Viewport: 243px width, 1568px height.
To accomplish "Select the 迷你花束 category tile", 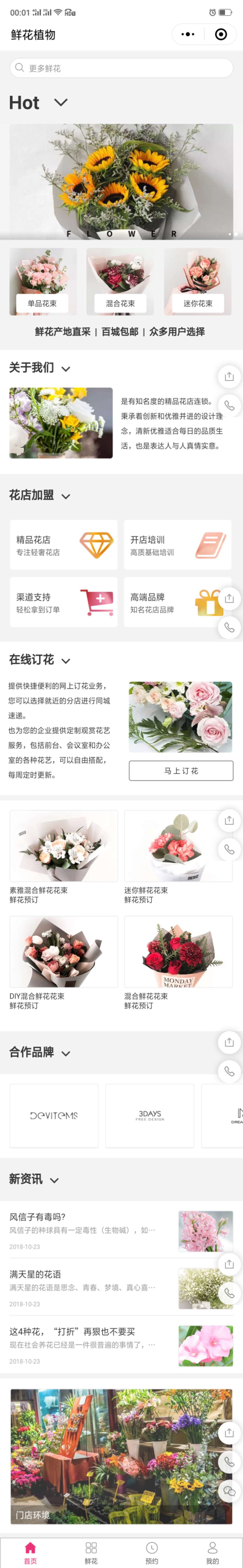I will tap(198, 281).
